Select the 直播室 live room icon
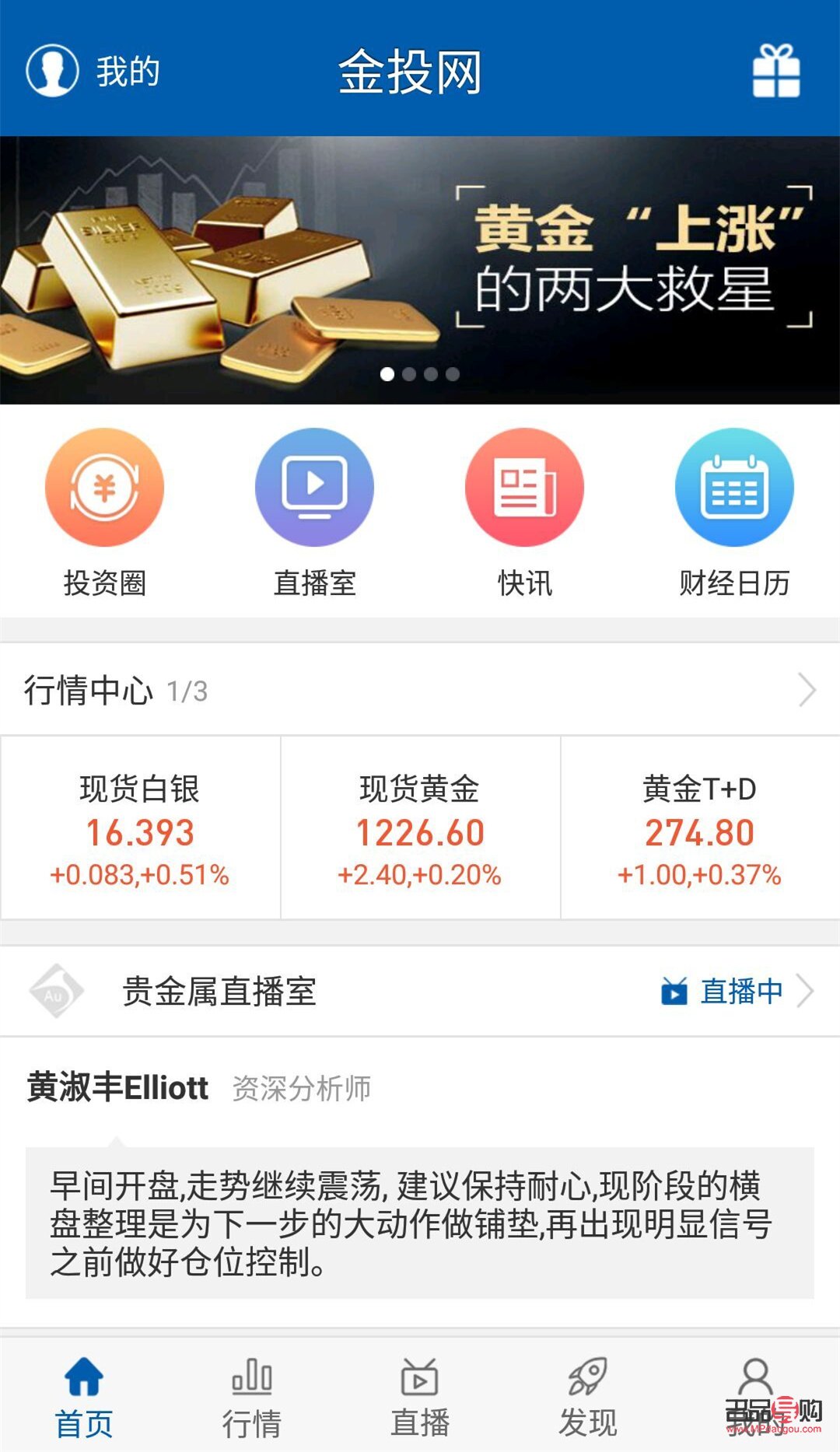 (314, 486)
